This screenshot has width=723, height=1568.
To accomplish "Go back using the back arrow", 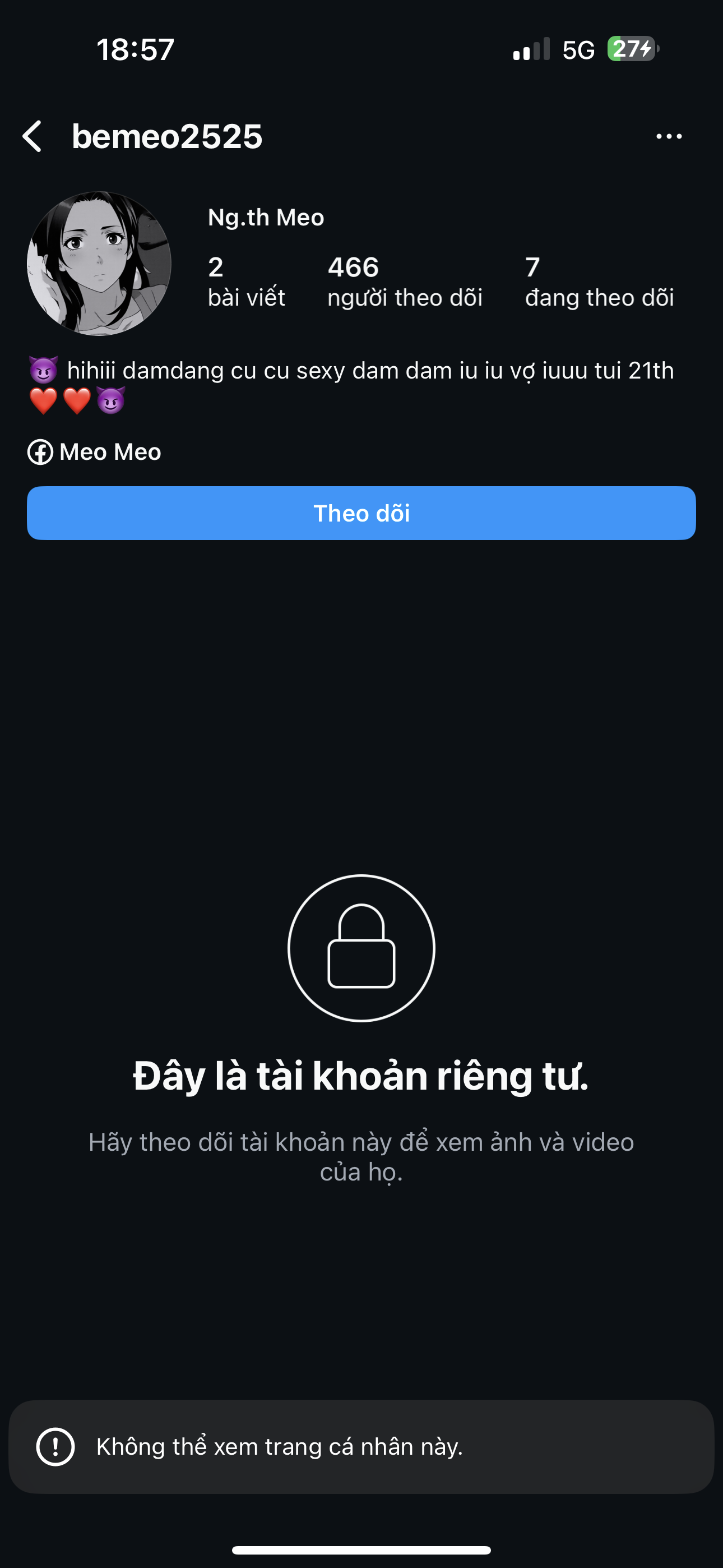I will [x=33, y=136].
